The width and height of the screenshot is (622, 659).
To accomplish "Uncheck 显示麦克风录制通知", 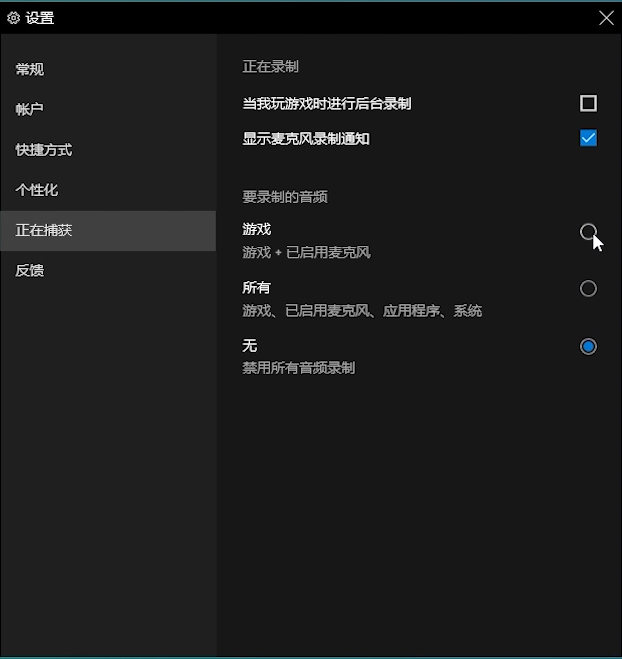I will (588, 138).
